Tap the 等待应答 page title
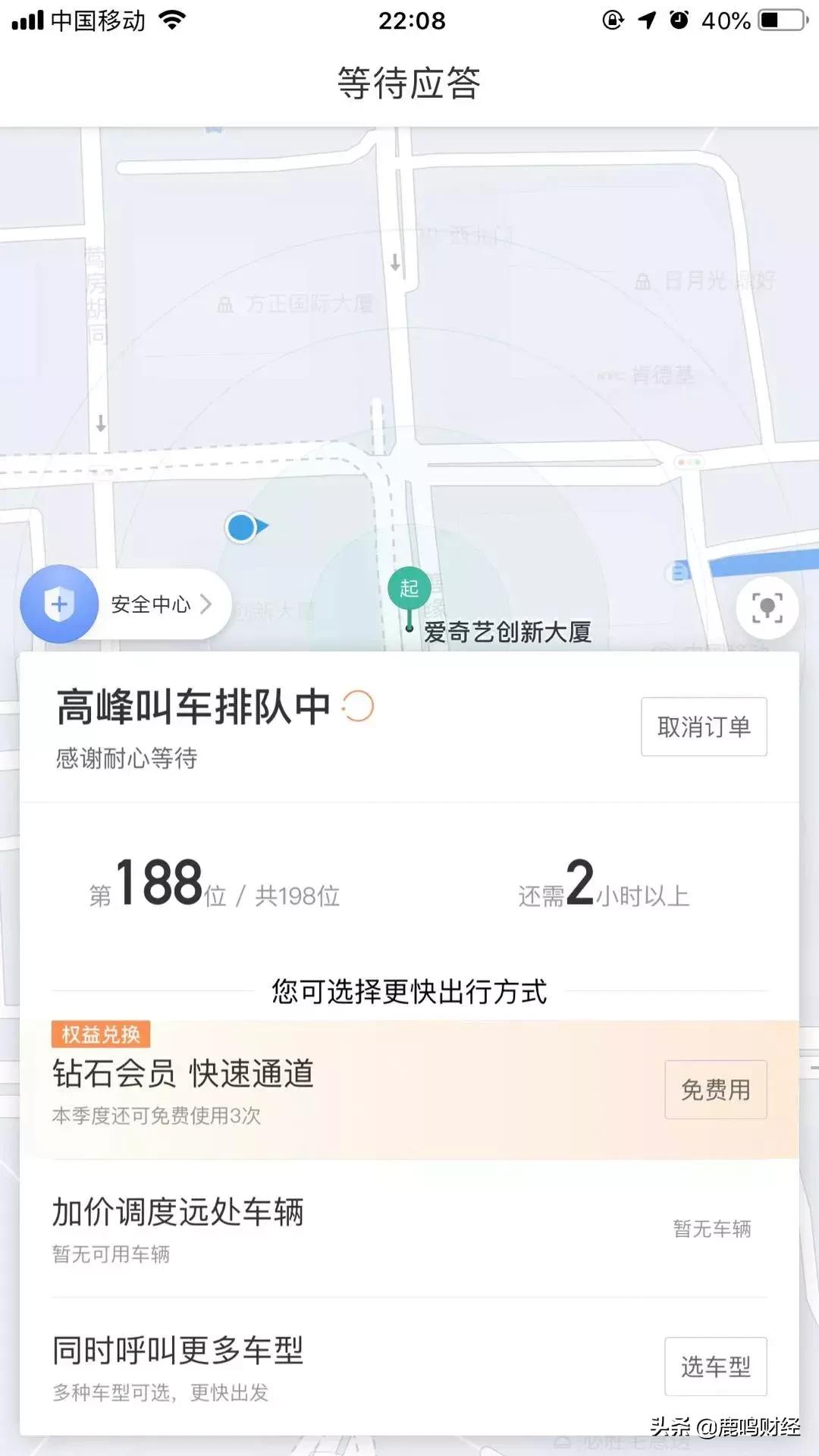The width and height of the screenshot is (819, 1456). (x=409, y=83)
